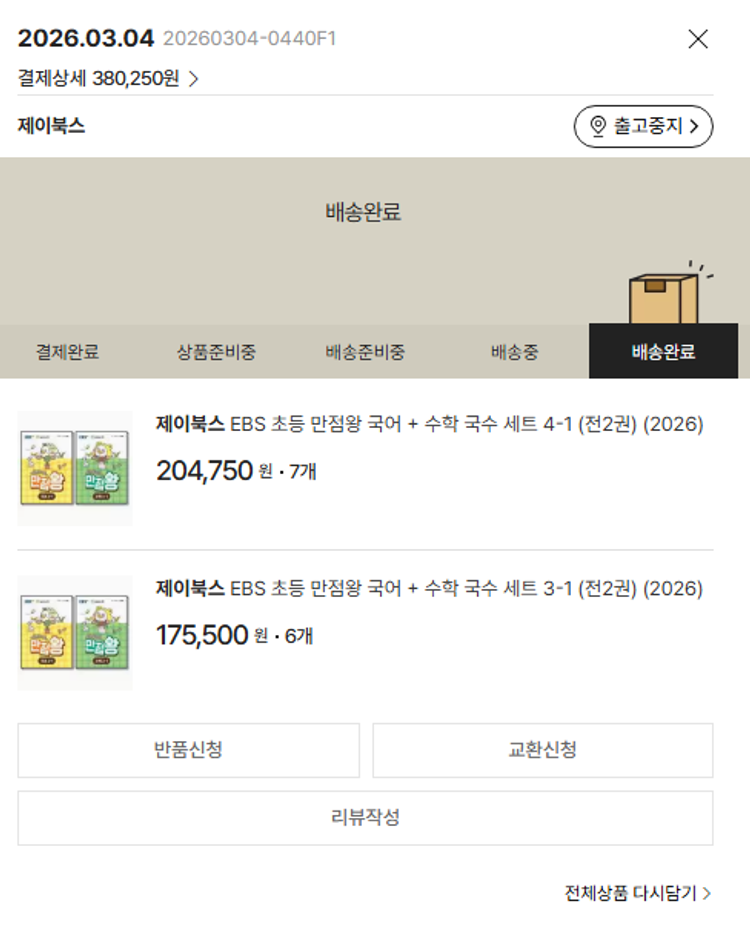Viewport: 750px width, 933px height.
Task: Open 결제상세 380,250원 payment details
Action: click(x=108, y=78)
